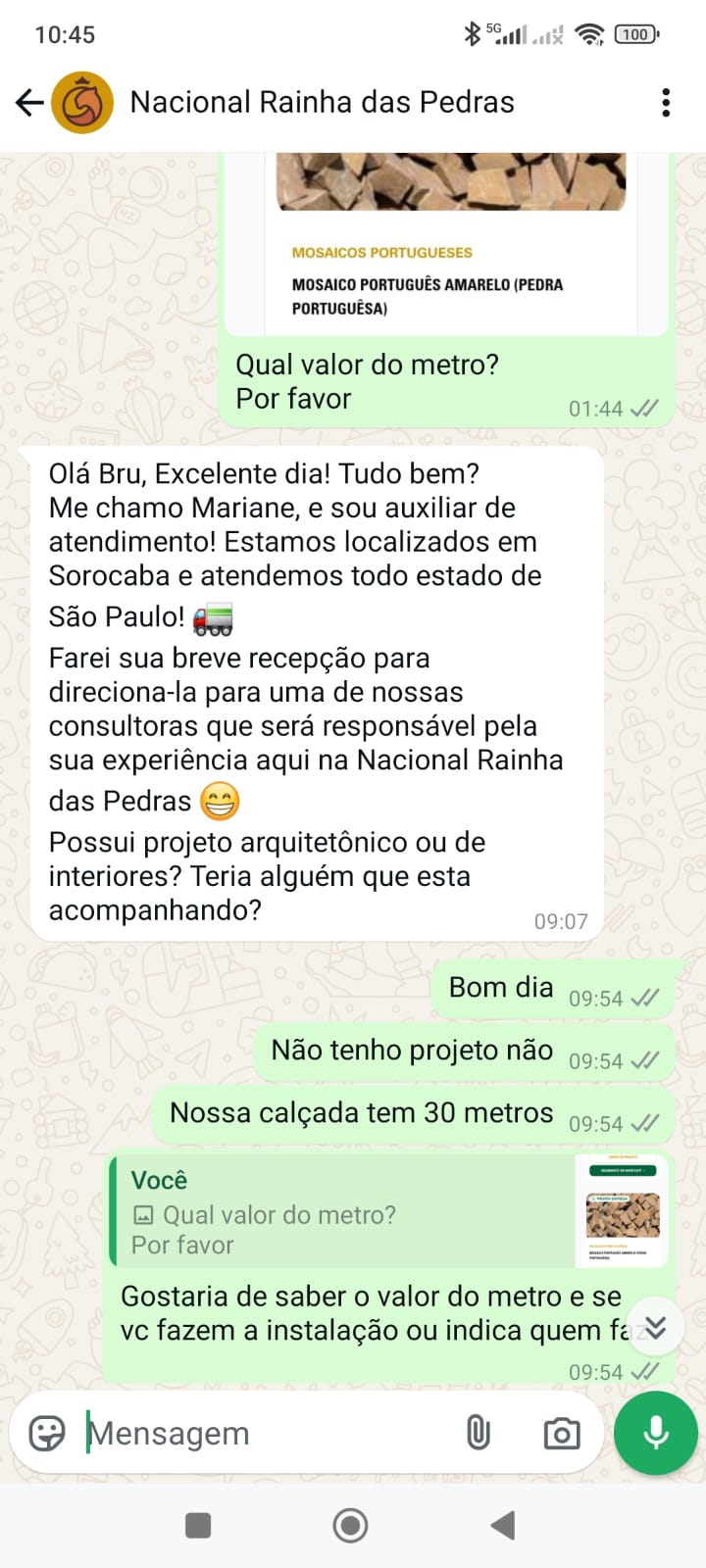
Task: Open the camera from the message bar
Action: (x=559, y=1433)
